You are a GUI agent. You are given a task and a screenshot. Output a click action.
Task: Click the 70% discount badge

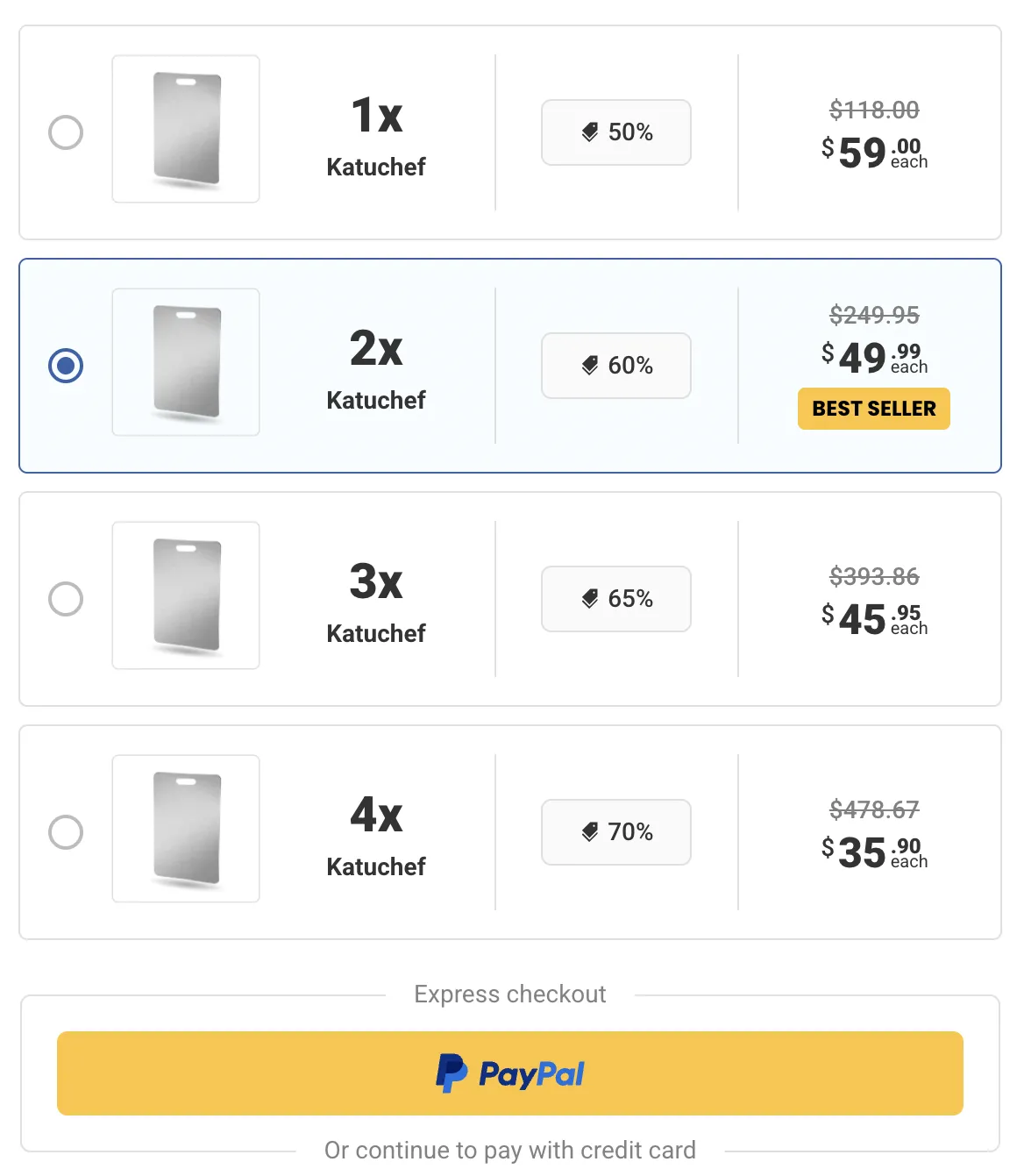[x=616, y=832]
